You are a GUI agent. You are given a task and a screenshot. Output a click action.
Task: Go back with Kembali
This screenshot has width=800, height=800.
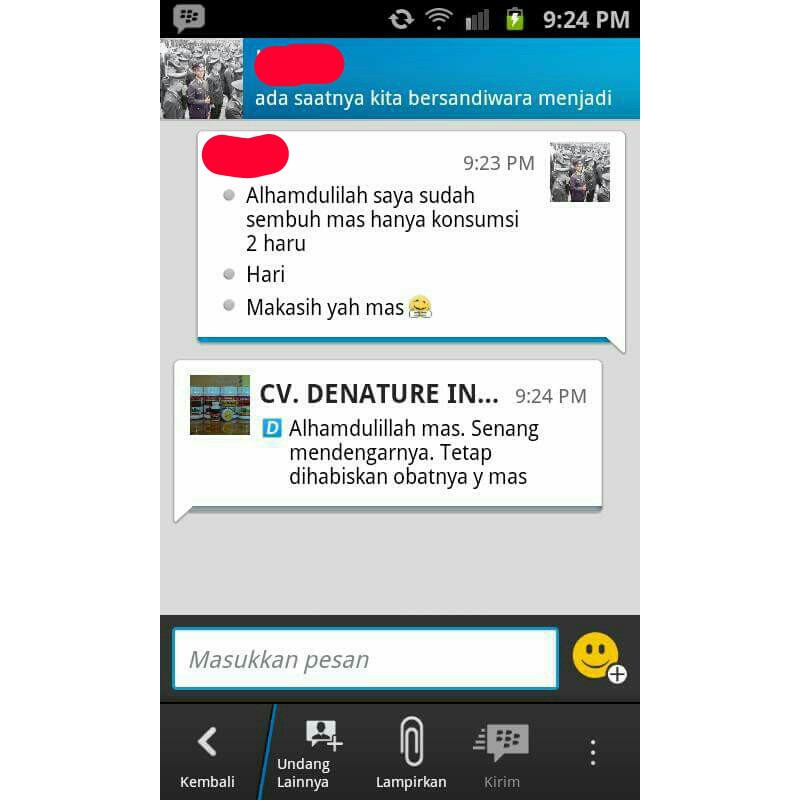click(207, 755)
